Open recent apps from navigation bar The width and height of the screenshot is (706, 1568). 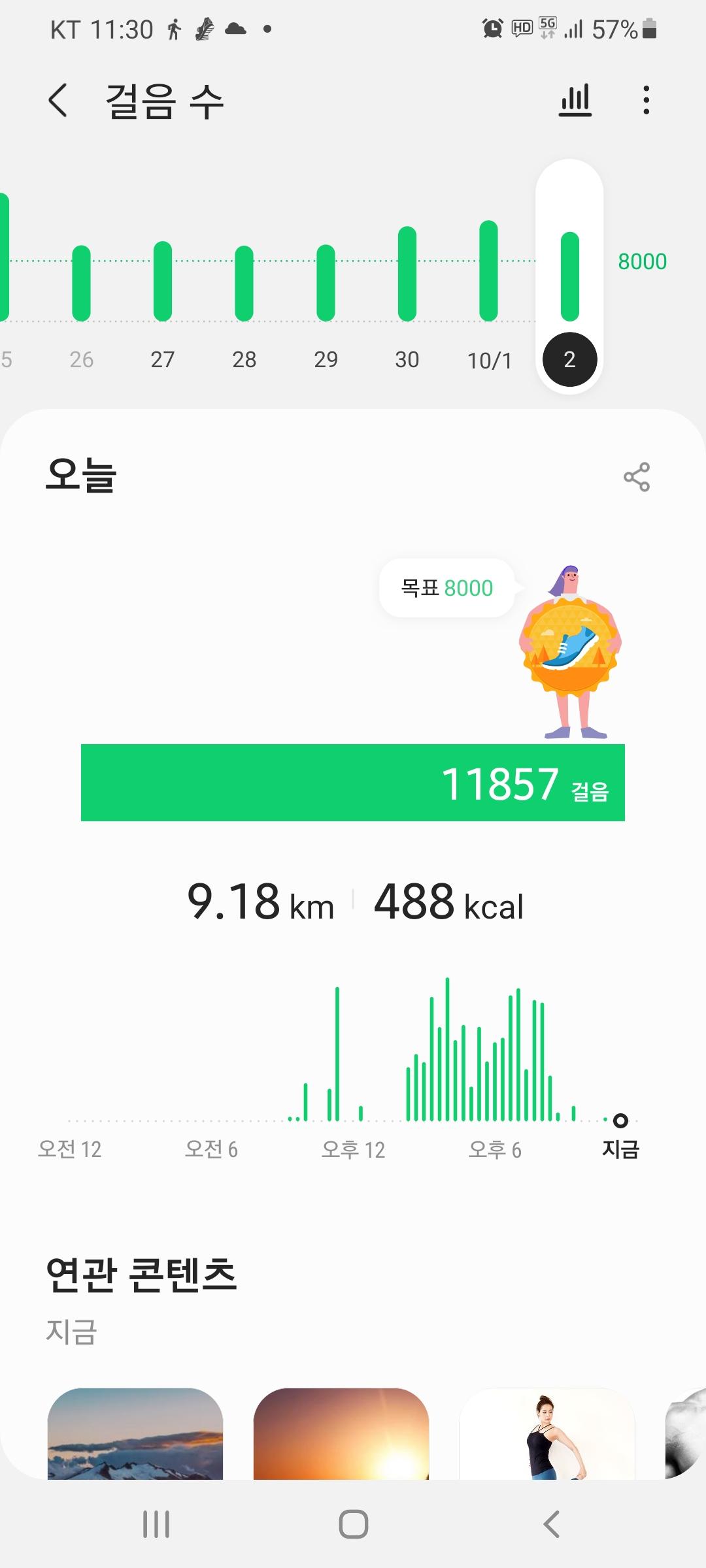pyautogui.click(x=156, y=1524)
